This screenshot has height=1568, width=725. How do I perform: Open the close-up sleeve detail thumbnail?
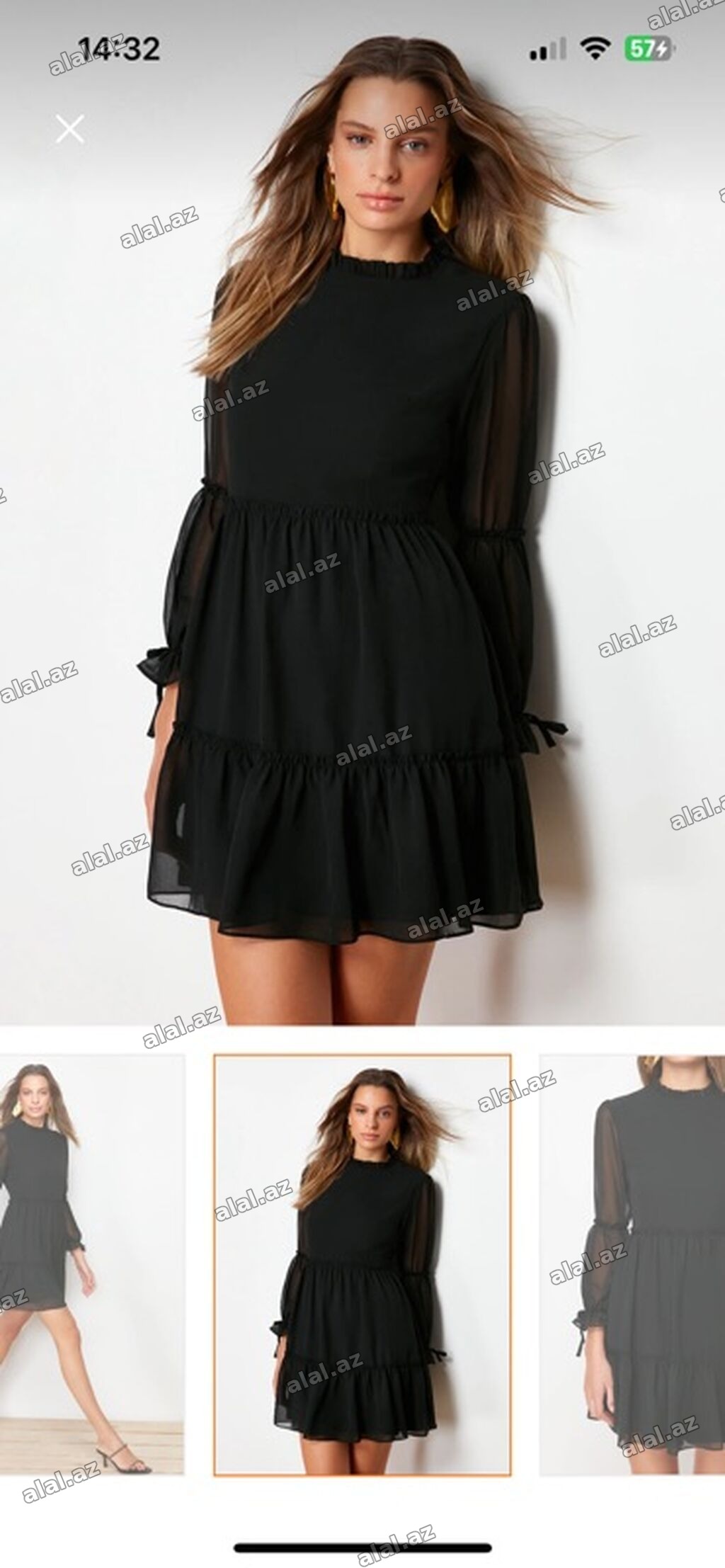coord(632,1254)
